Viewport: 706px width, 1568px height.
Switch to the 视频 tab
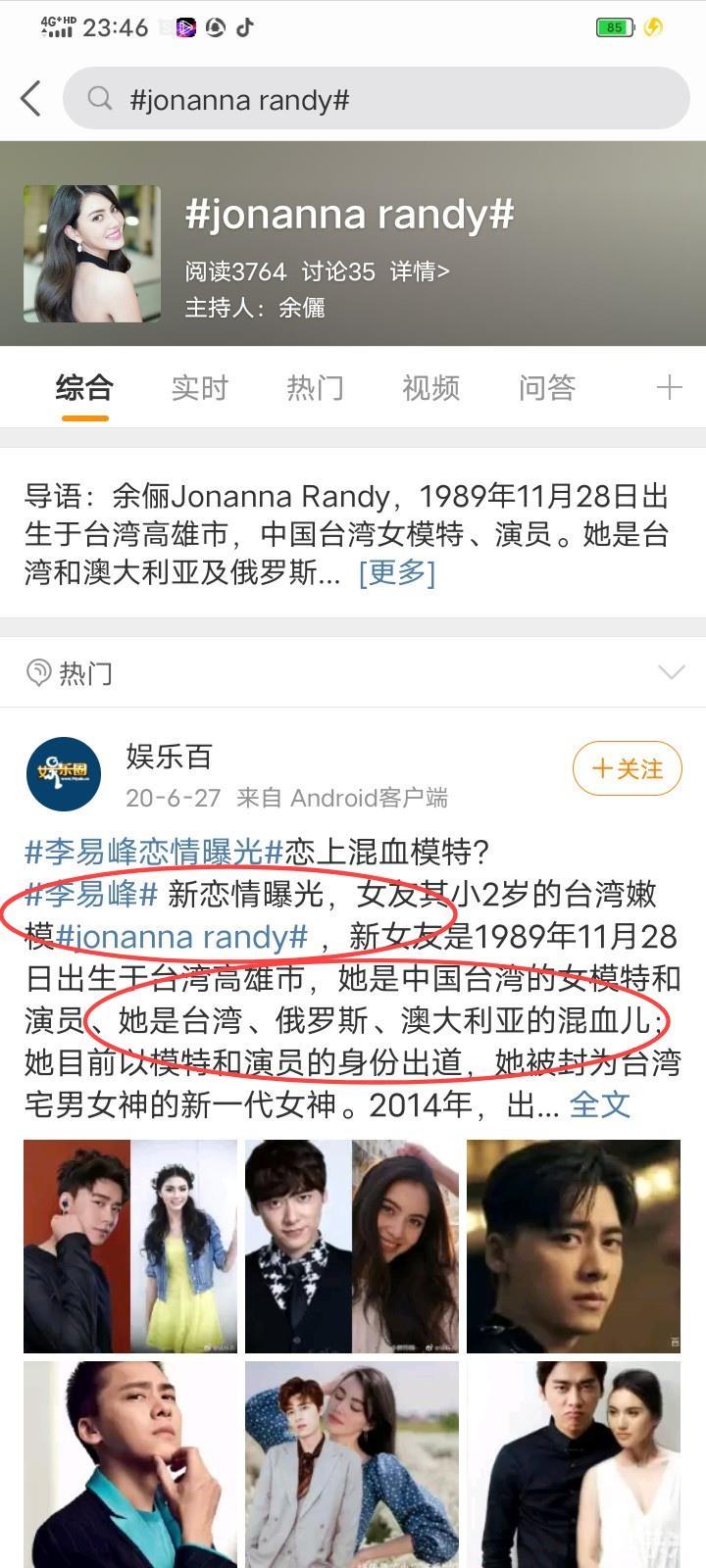[430, 388]
